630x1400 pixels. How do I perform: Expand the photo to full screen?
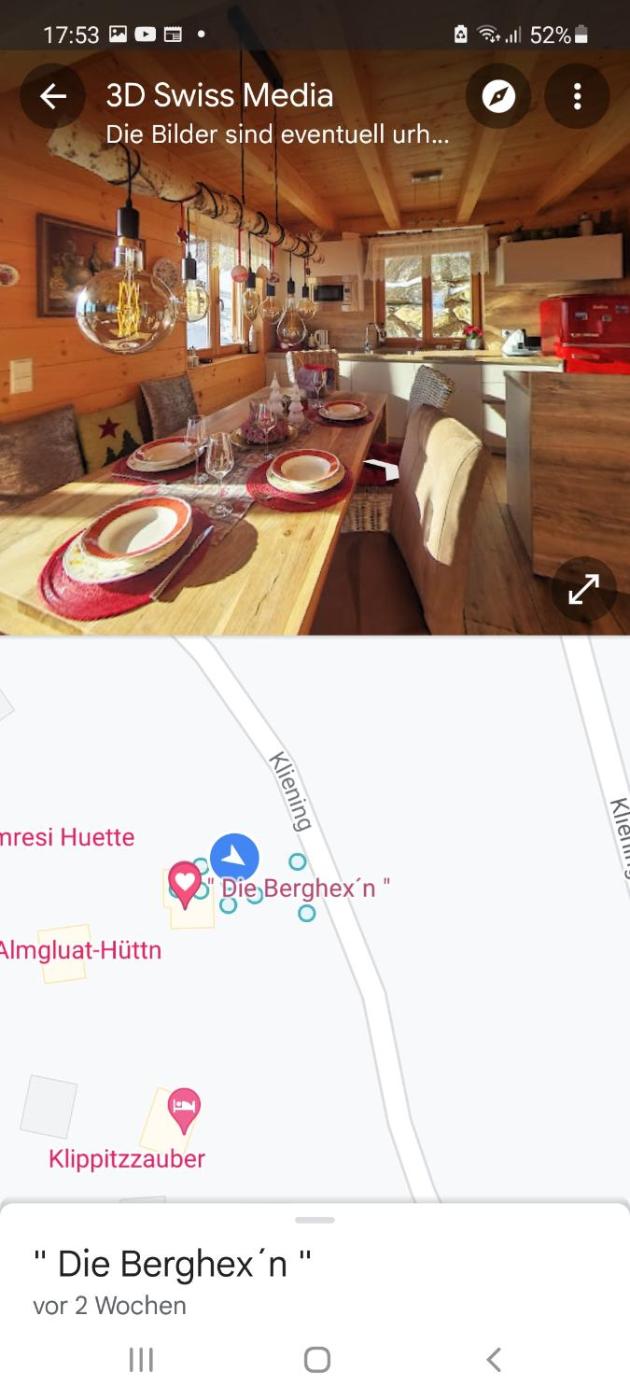pyautogui.click(x=584, y=590)
